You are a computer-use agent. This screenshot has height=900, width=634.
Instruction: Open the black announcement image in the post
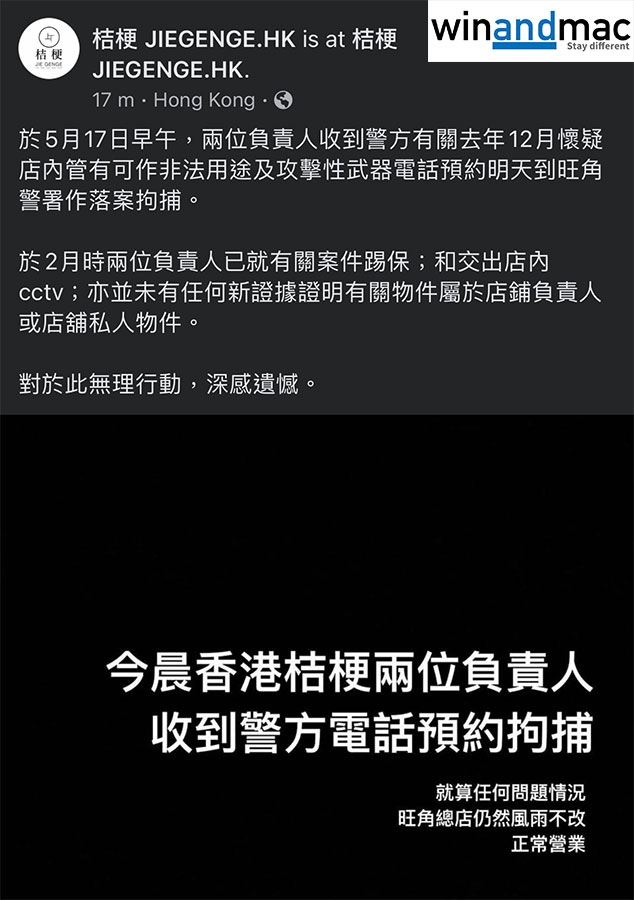tap(317, 657)
